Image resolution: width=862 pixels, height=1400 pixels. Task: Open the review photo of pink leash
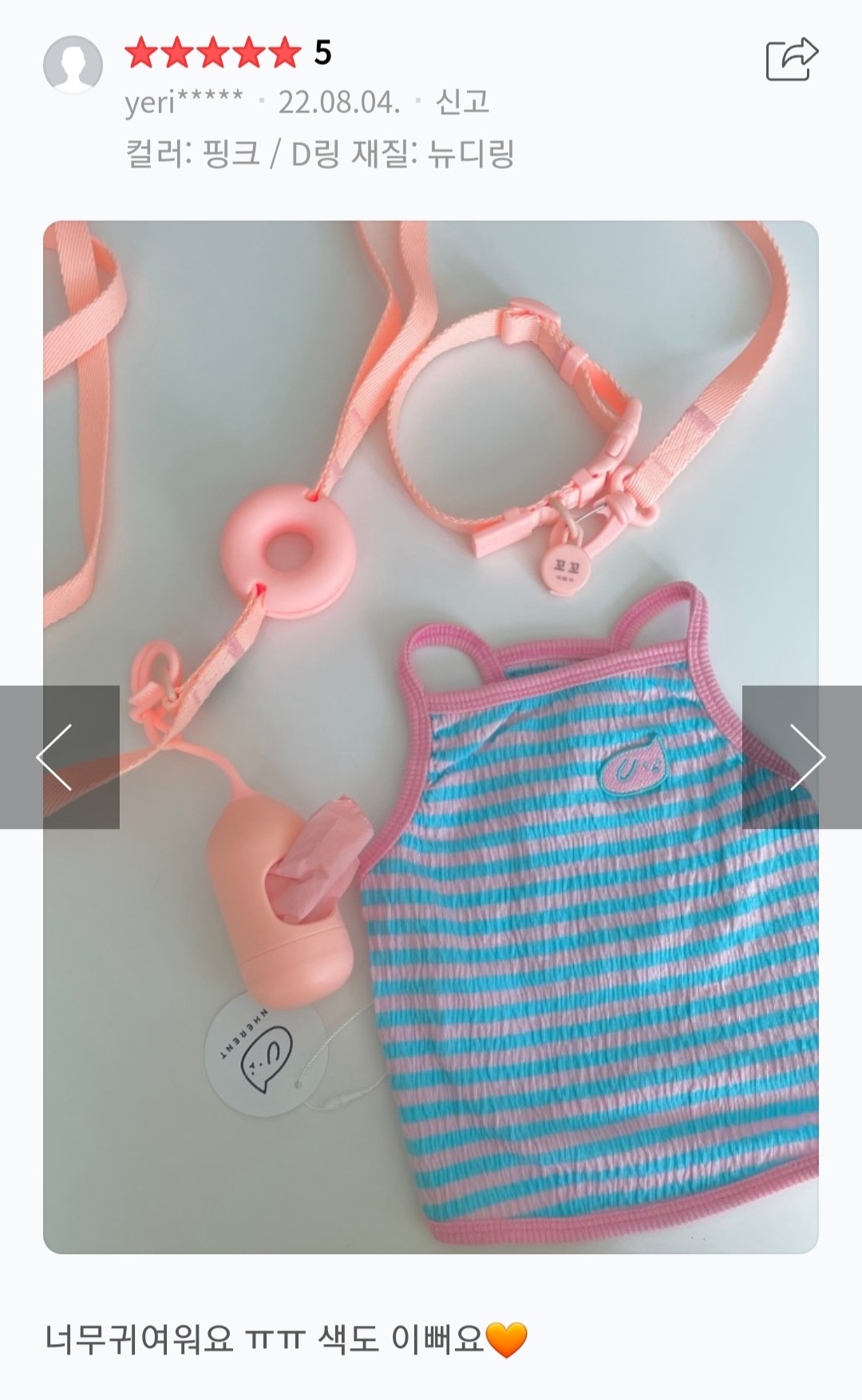431,737
